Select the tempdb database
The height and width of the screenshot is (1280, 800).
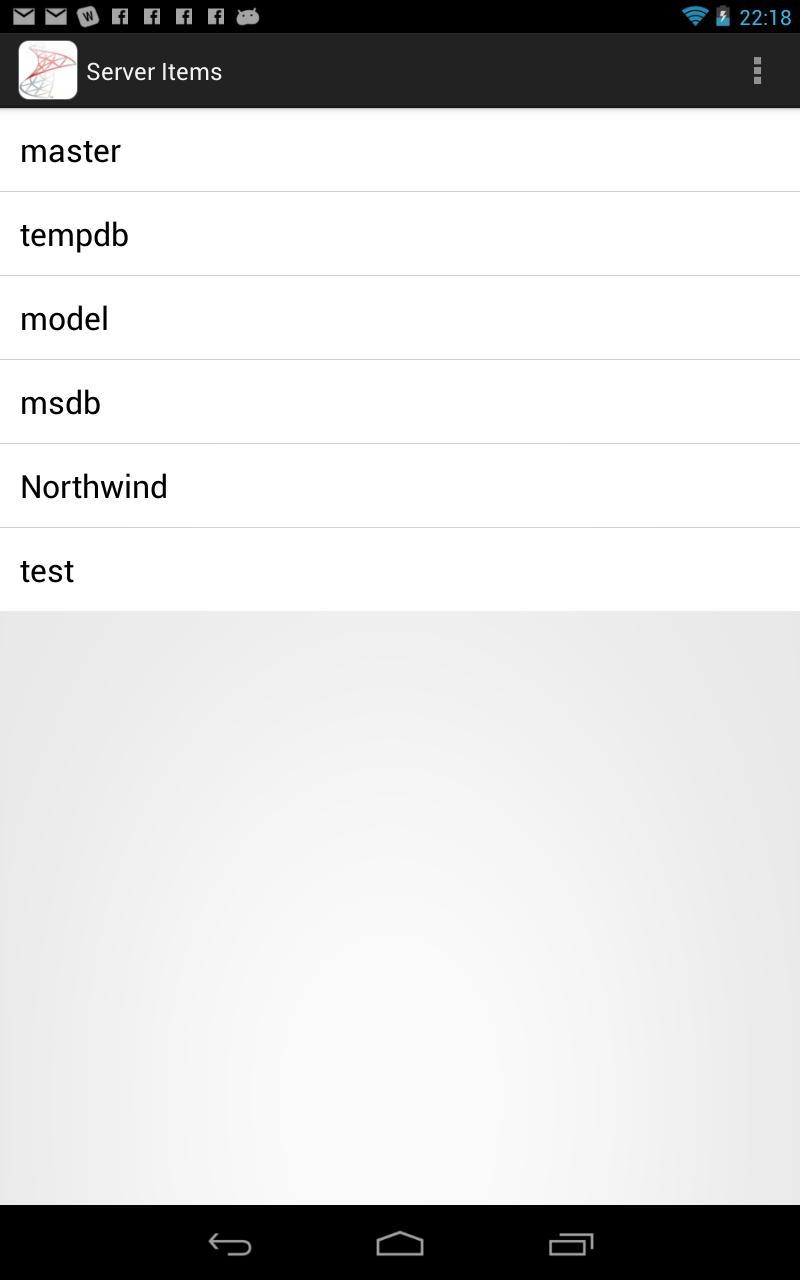(400, 235)
